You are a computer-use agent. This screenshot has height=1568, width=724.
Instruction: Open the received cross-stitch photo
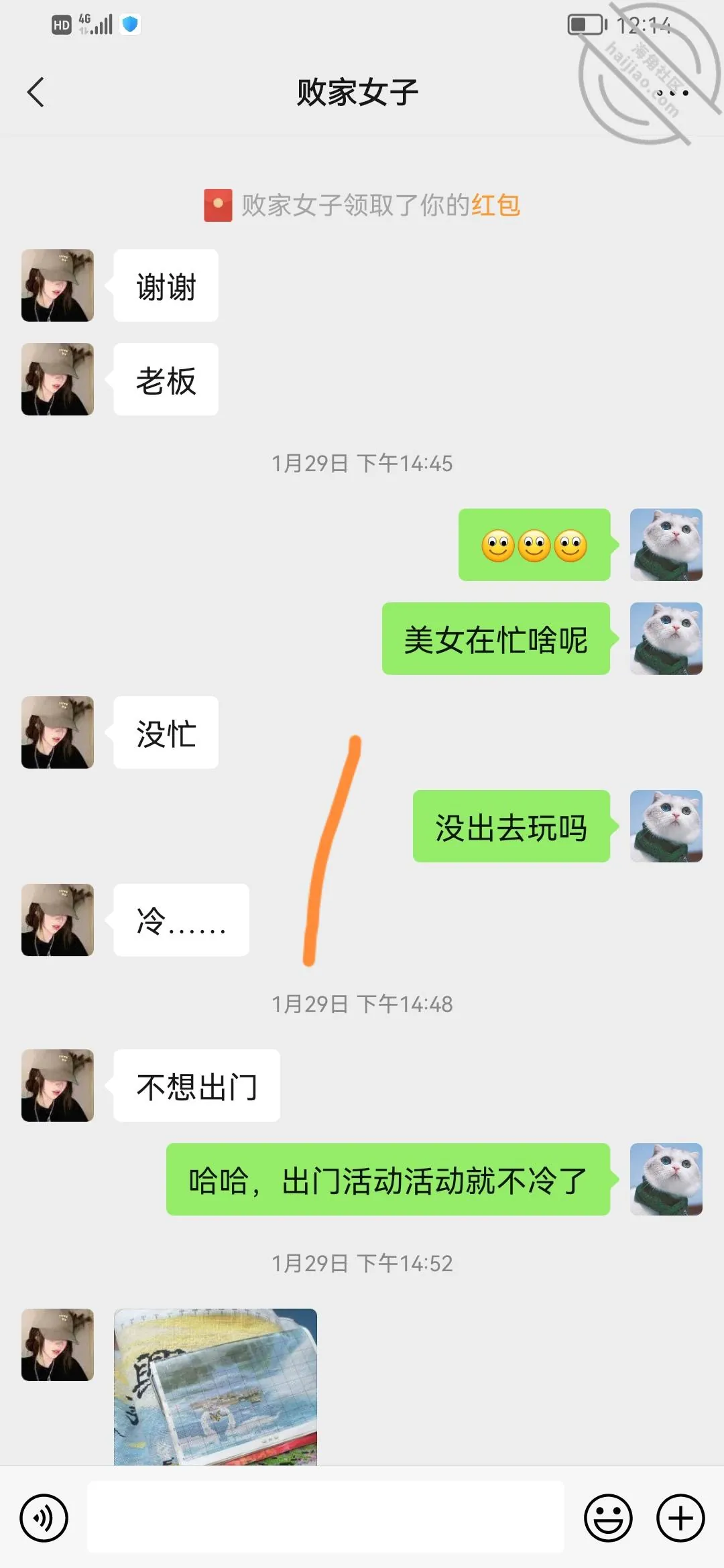(x=215, y=1386)
